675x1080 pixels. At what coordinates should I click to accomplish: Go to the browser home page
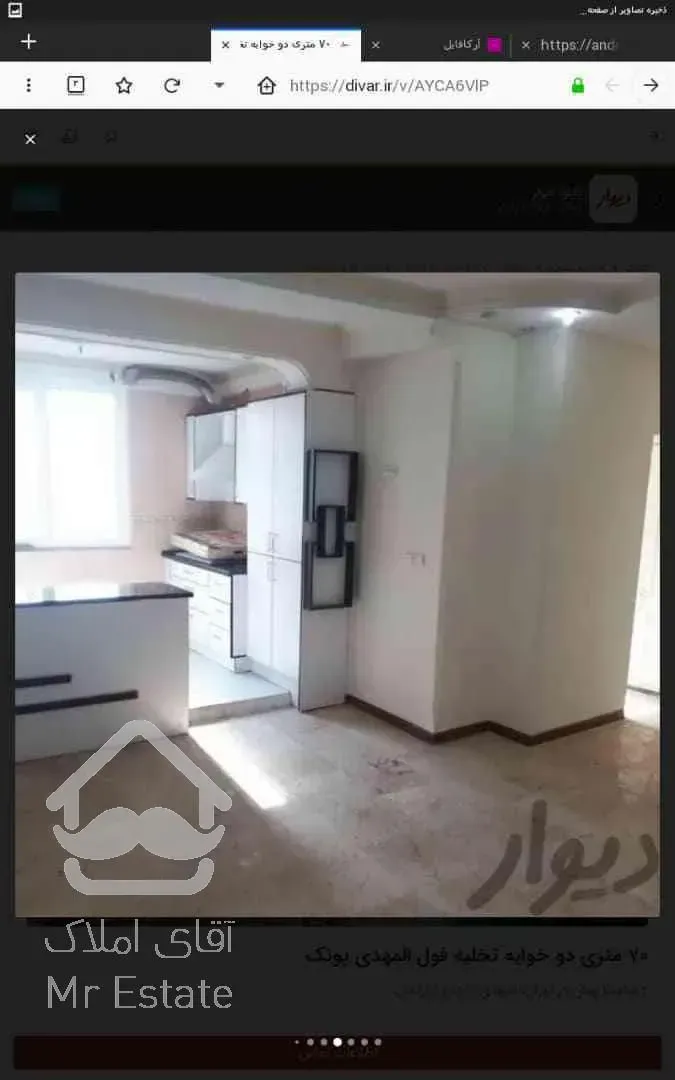(x=266, y=86)
